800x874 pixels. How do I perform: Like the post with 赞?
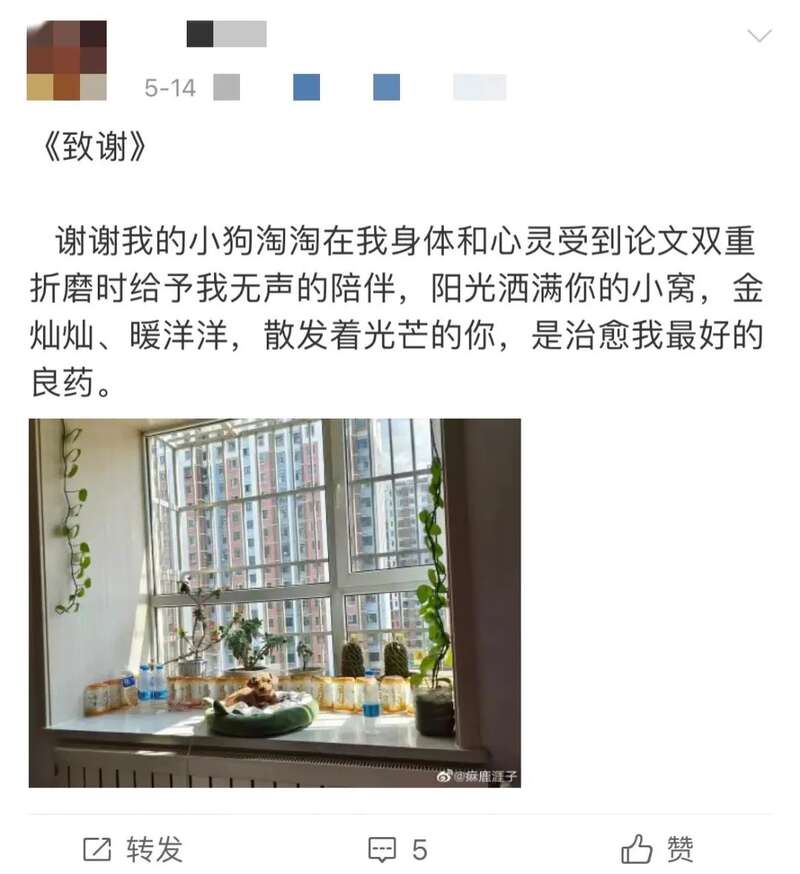(657, 850)
